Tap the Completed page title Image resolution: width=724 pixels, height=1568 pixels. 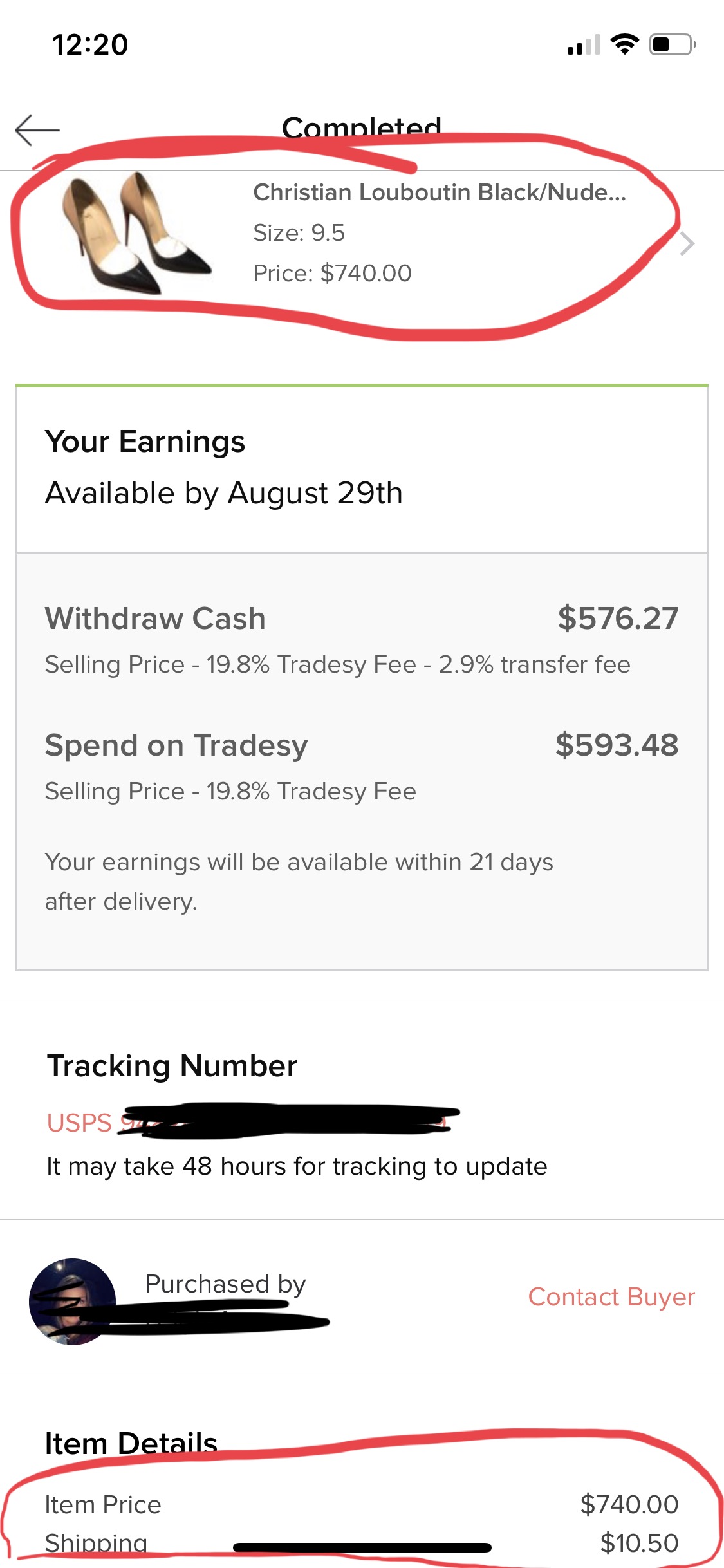click(x=362, y=127)
